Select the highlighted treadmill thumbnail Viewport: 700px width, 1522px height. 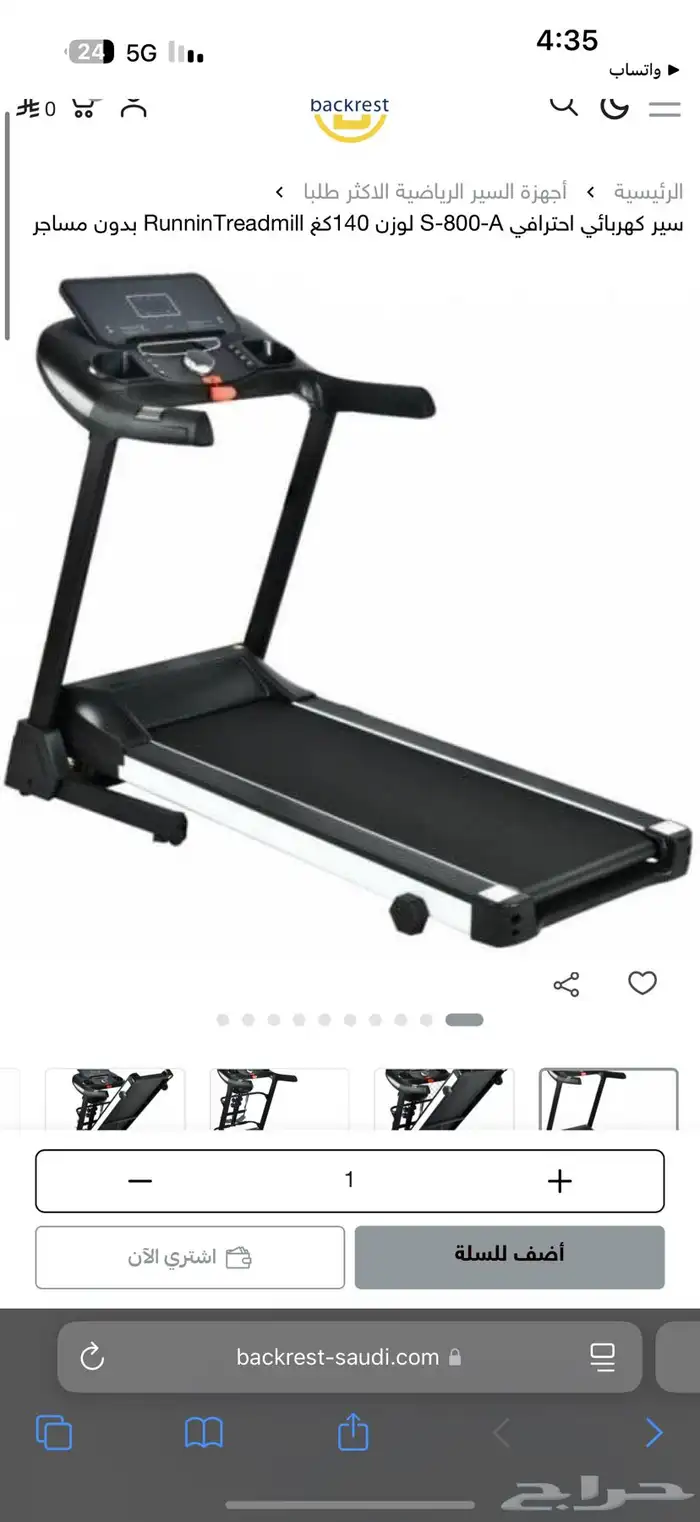pos(608,1100)
